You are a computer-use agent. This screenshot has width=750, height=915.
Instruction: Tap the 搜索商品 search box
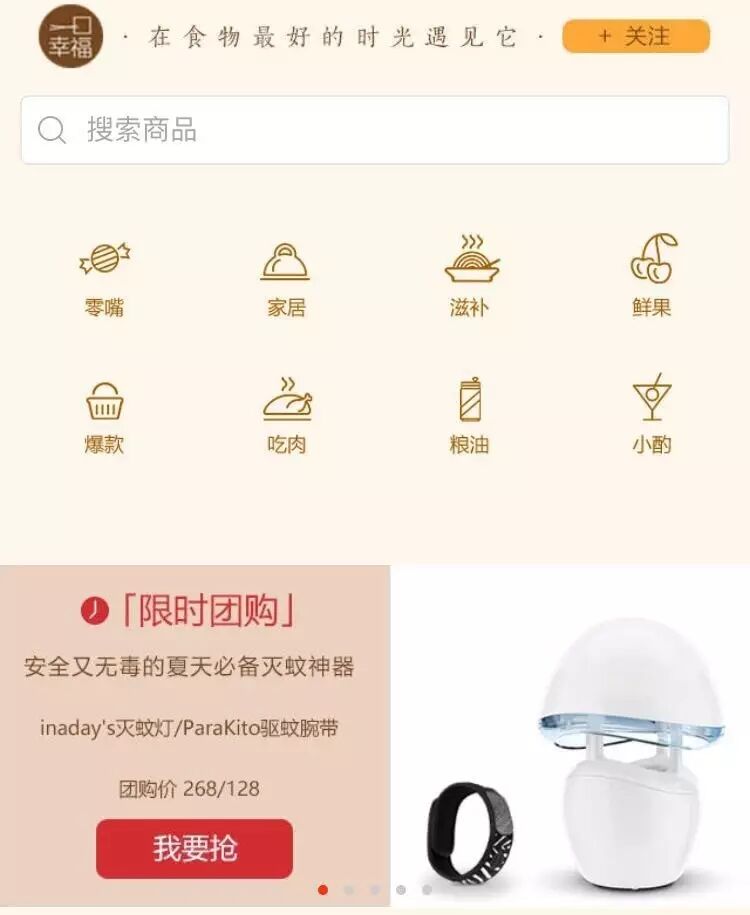pos(374,130)
